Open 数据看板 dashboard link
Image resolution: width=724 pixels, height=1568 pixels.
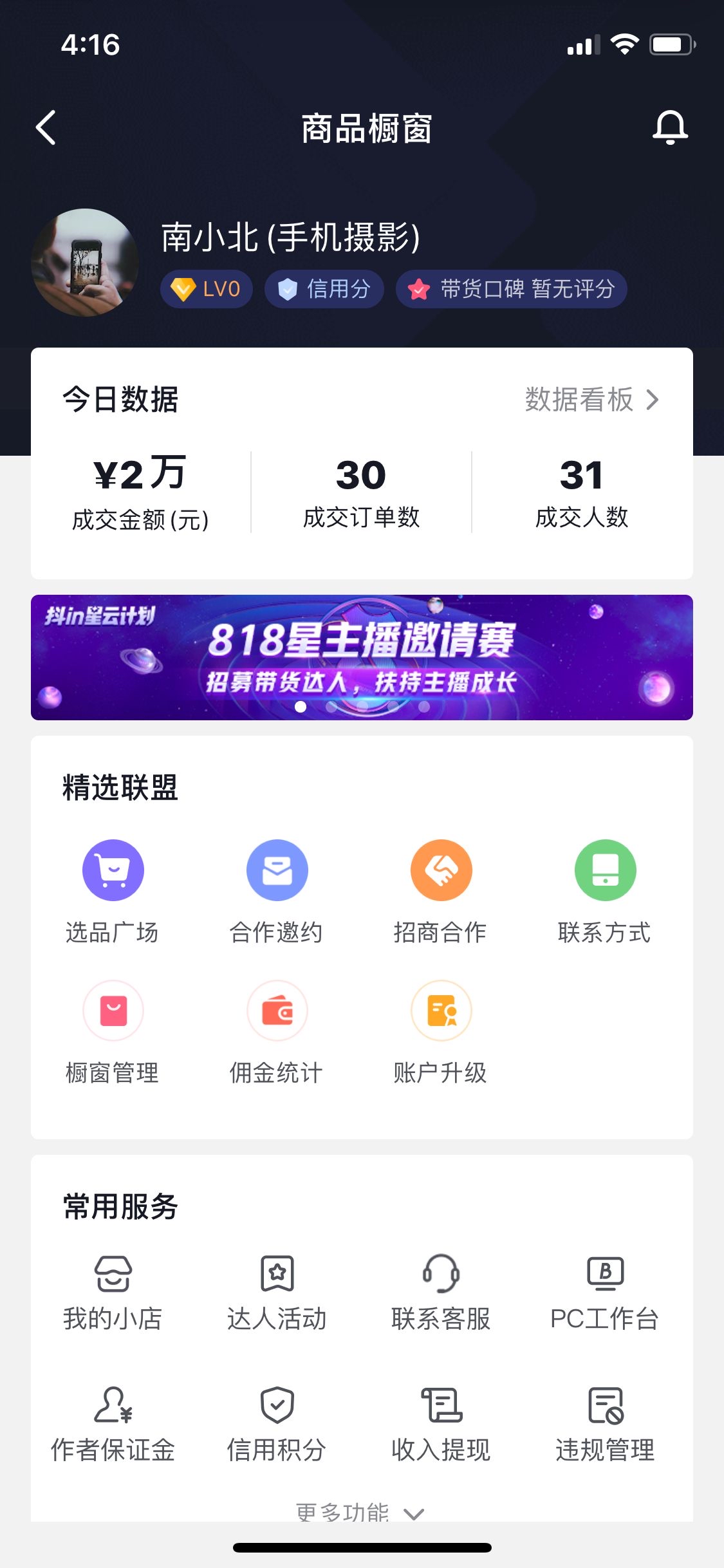(x=591, y=400)
